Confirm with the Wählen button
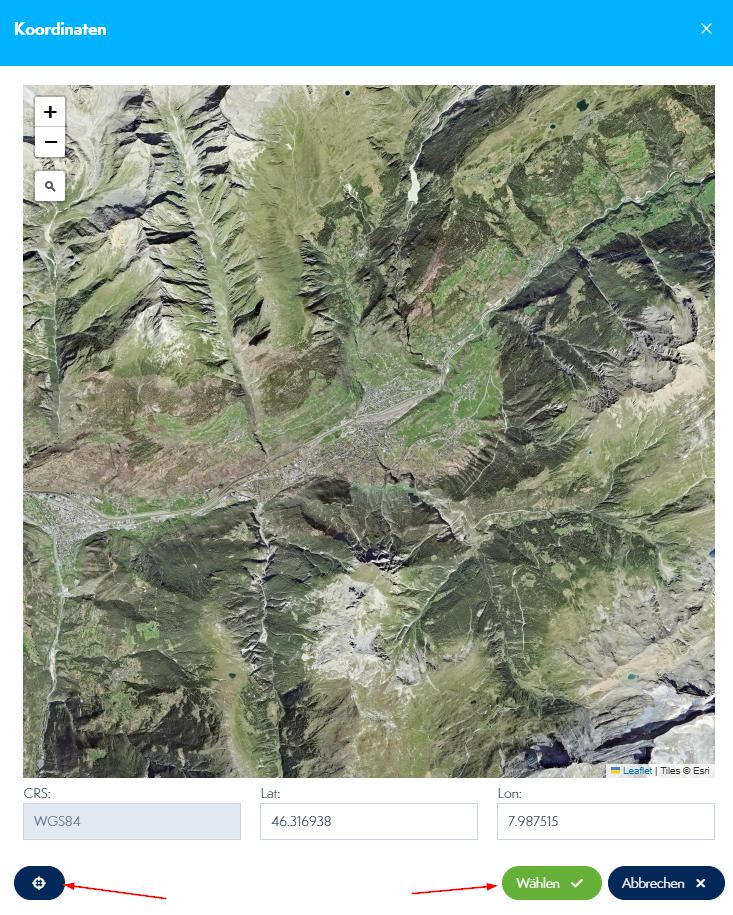733x915 pixels. (551, 884)
